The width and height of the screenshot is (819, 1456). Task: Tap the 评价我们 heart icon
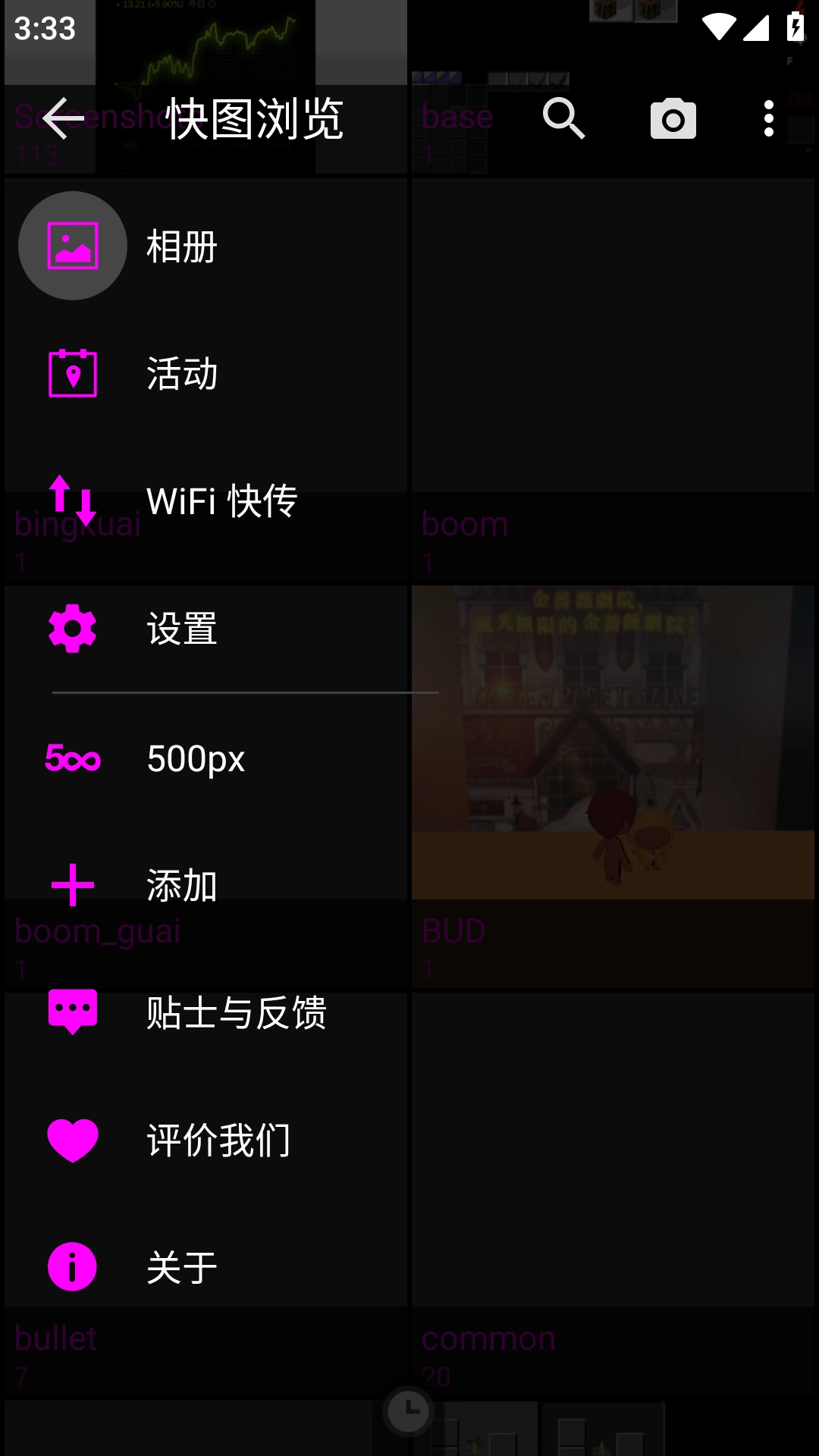tap(72, 1138)
